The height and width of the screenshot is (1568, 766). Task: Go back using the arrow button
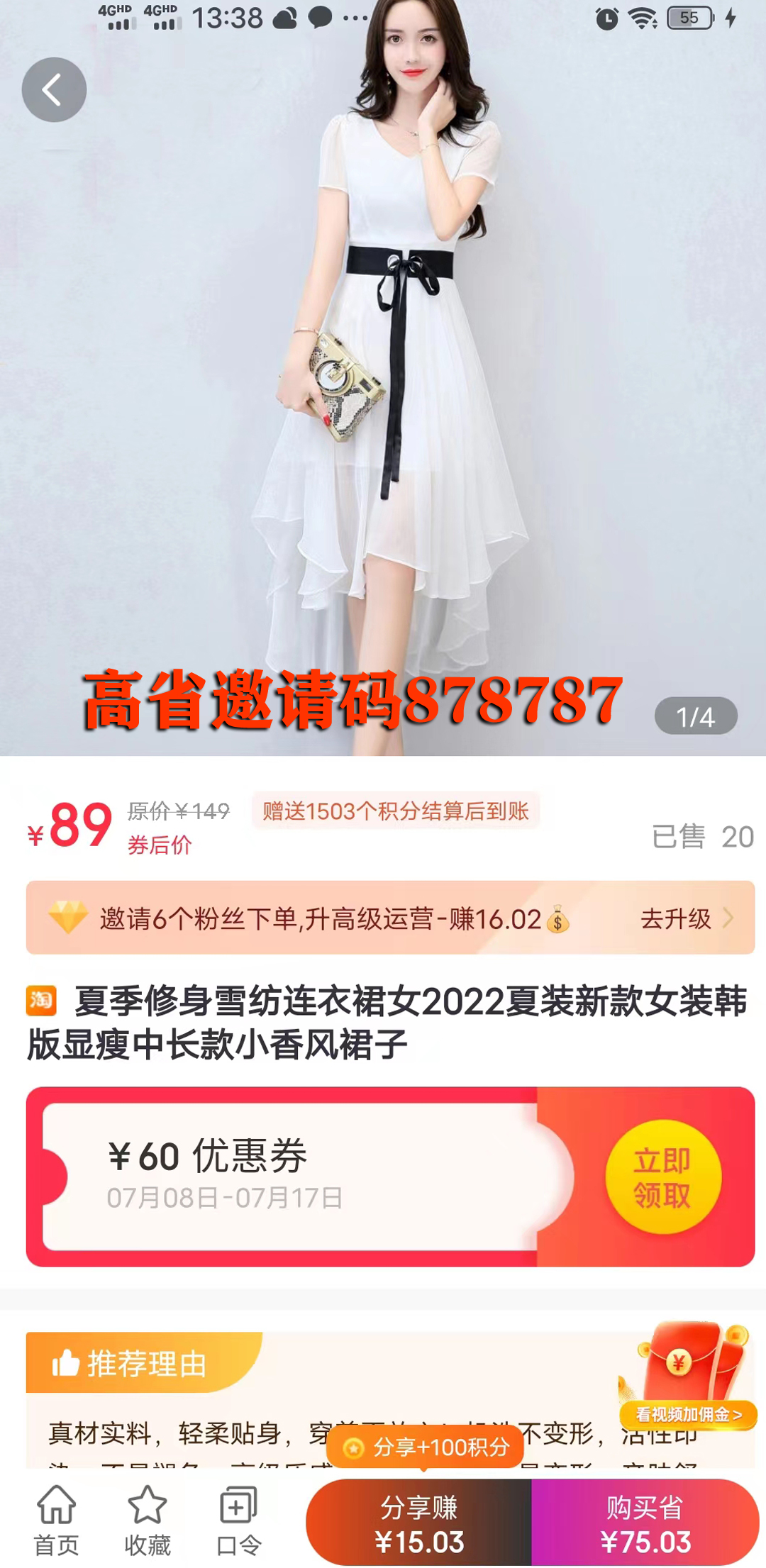tap(54, 90)
